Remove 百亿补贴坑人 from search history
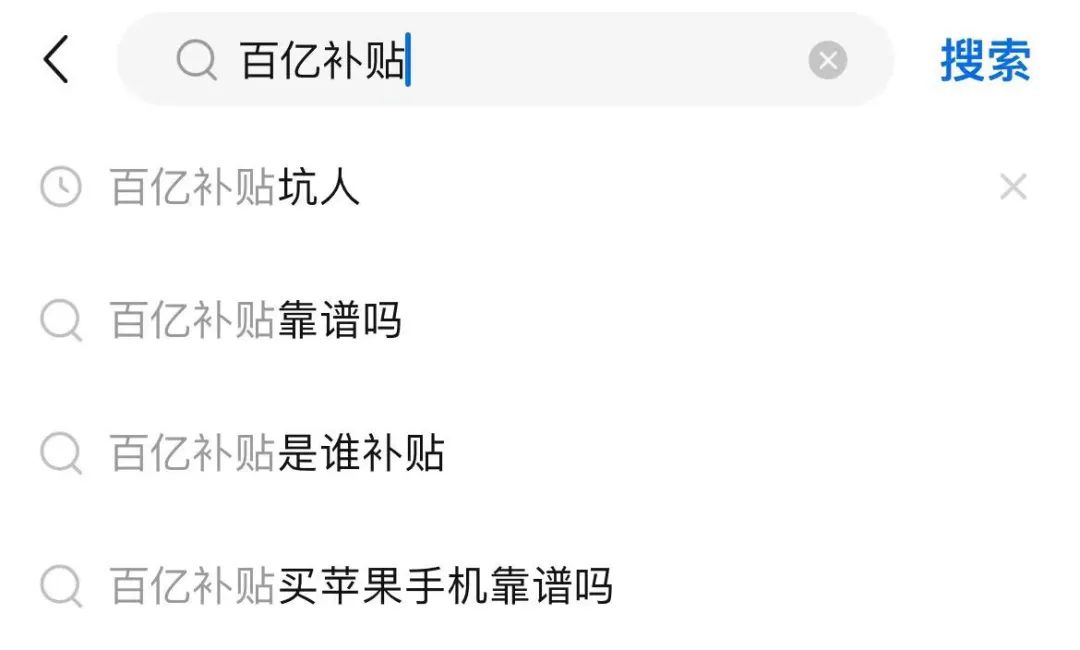The image size is (1080, 650). (1013, 187)
